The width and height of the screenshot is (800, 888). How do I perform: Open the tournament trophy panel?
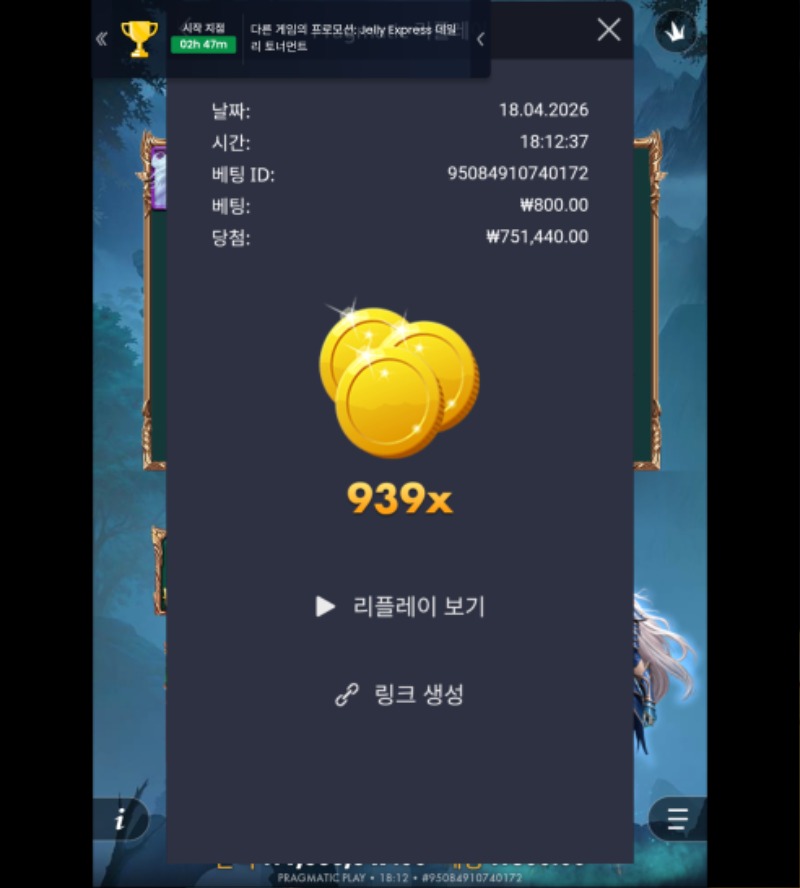[x=139, y=39]
